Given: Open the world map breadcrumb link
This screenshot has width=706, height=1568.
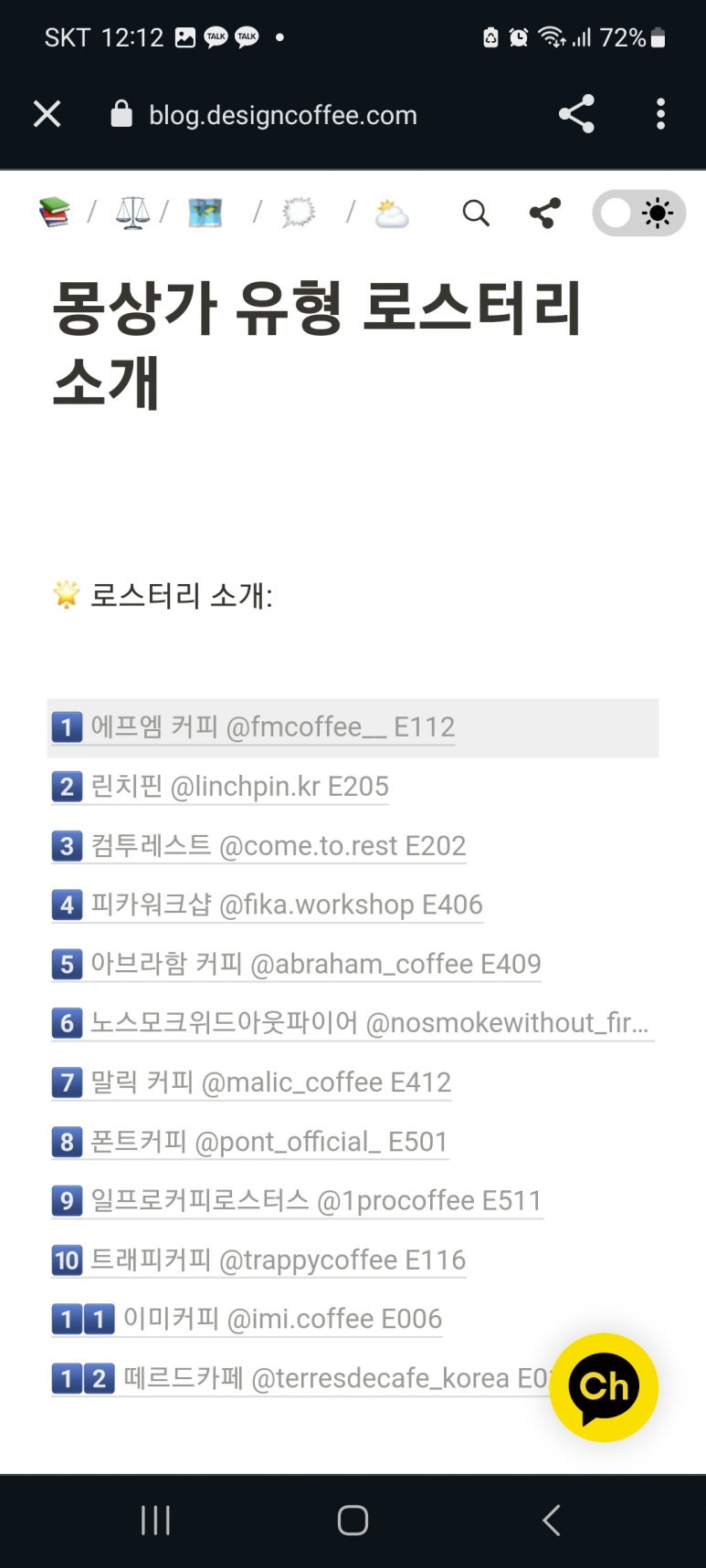Looking at the screenshot, I should pyautogui.click(x=205, y=214).
